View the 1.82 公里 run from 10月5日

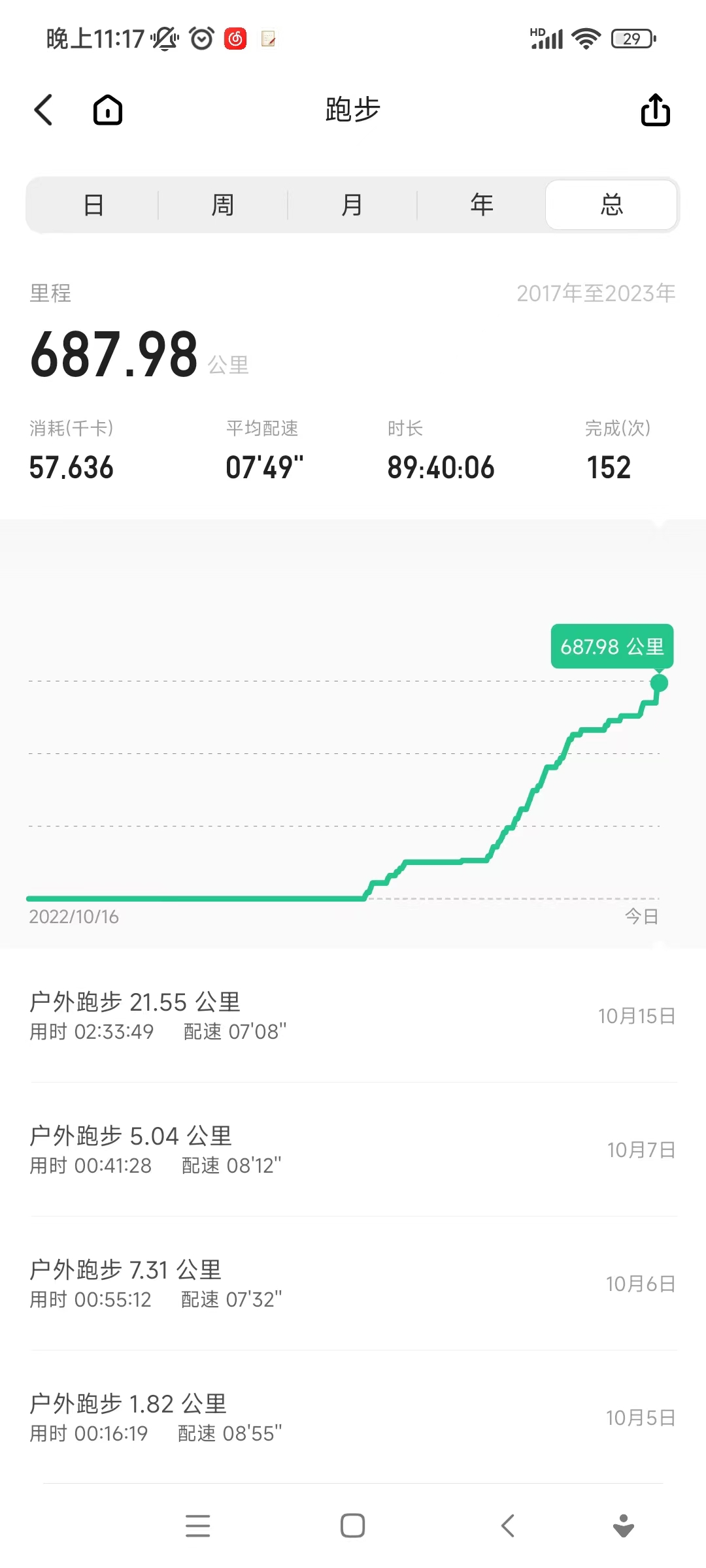(353, 1418)
